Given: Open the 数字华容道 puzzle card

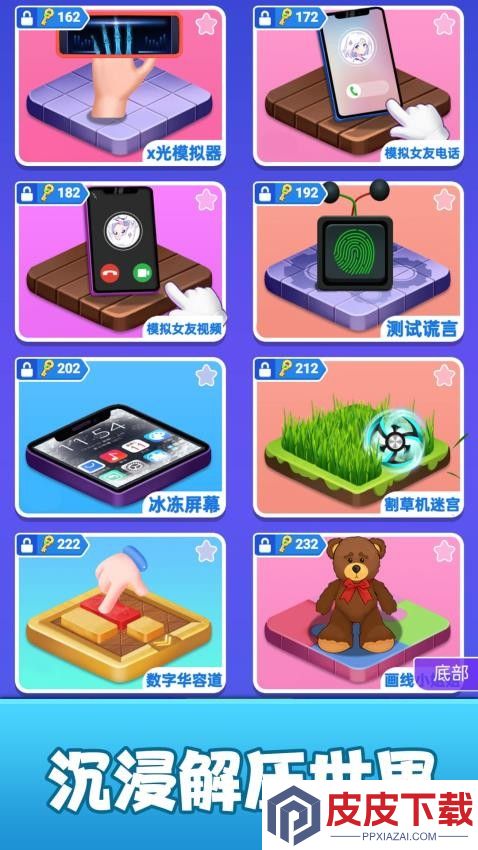Looking at the screenshot, I should coord(120,613).
